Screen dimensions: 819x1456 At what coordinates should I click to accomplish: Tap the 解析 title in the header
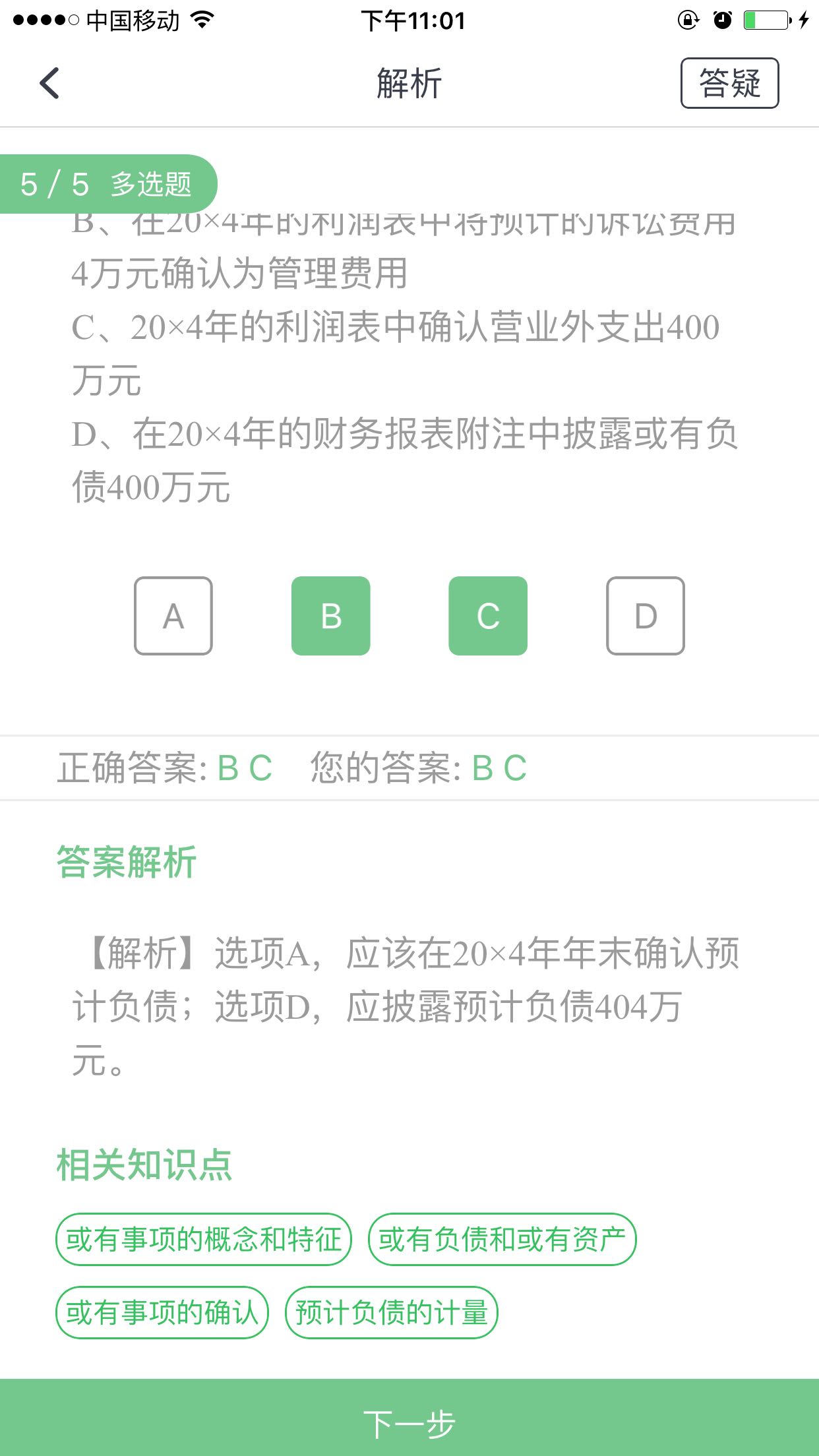click(409, 84)
